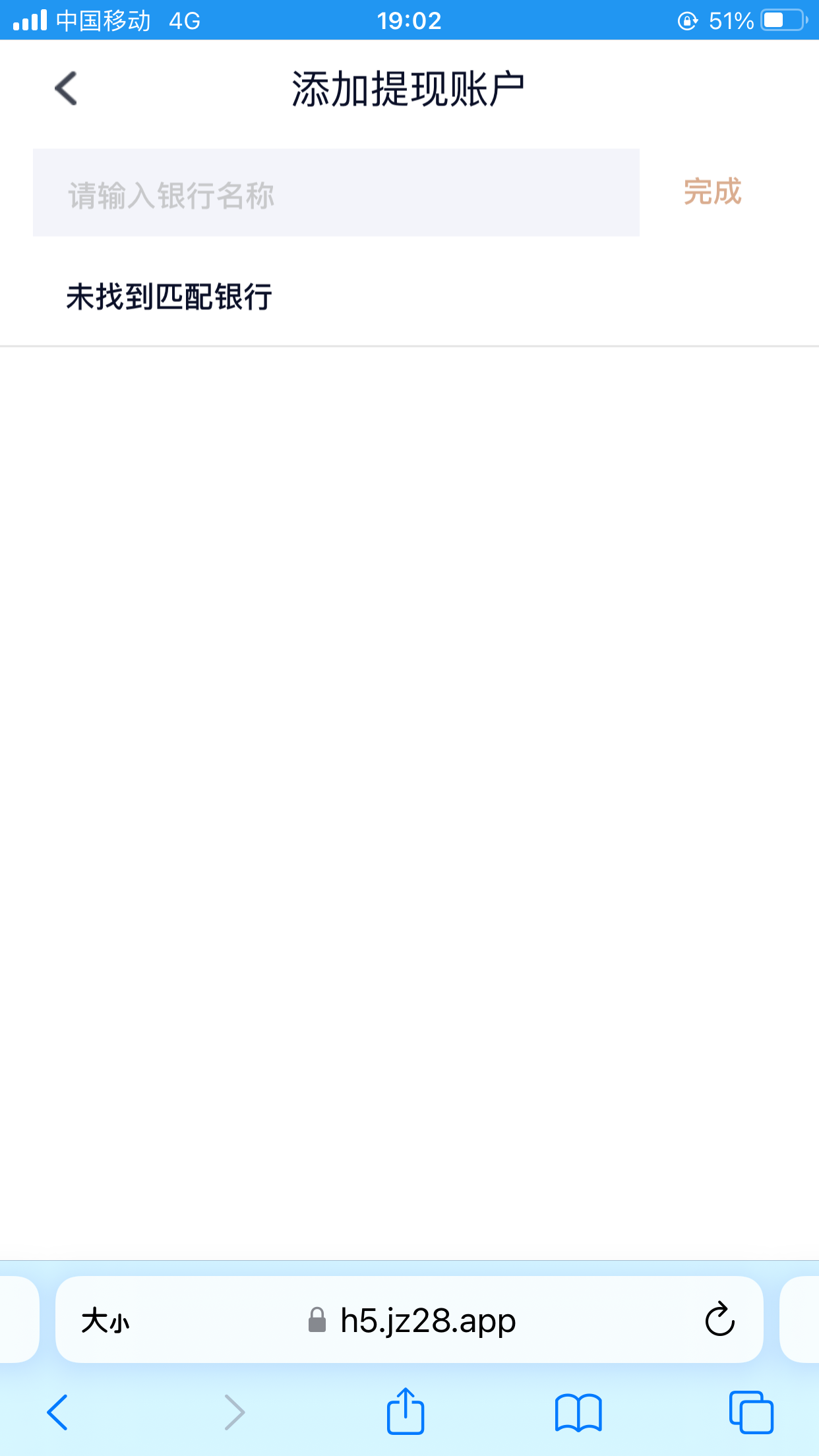Open Safari share sheet

[x=405, y=1412]
